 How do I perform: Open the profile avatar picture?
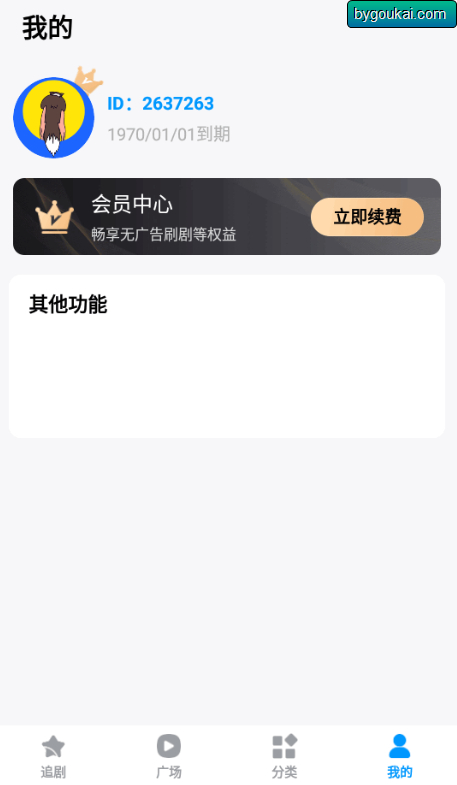pyautogui.click(x=54, y=118)
